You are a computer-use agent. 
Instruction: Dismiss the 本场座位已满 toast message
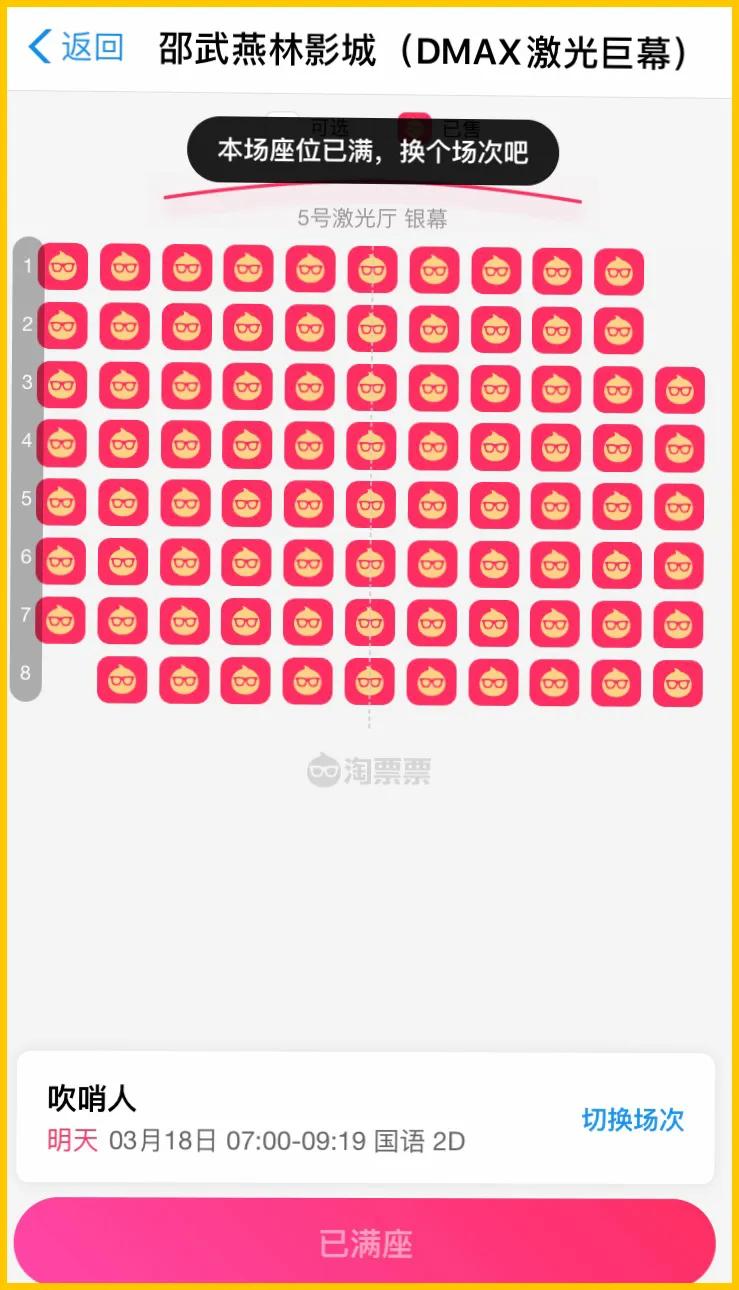coord(370,150)
